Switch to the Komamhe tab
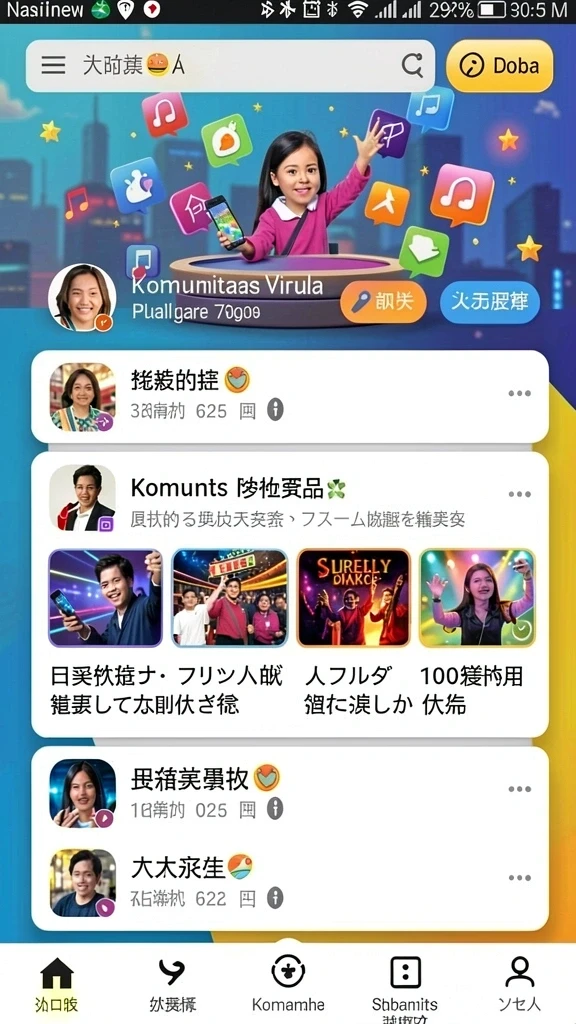 [288, 985]
